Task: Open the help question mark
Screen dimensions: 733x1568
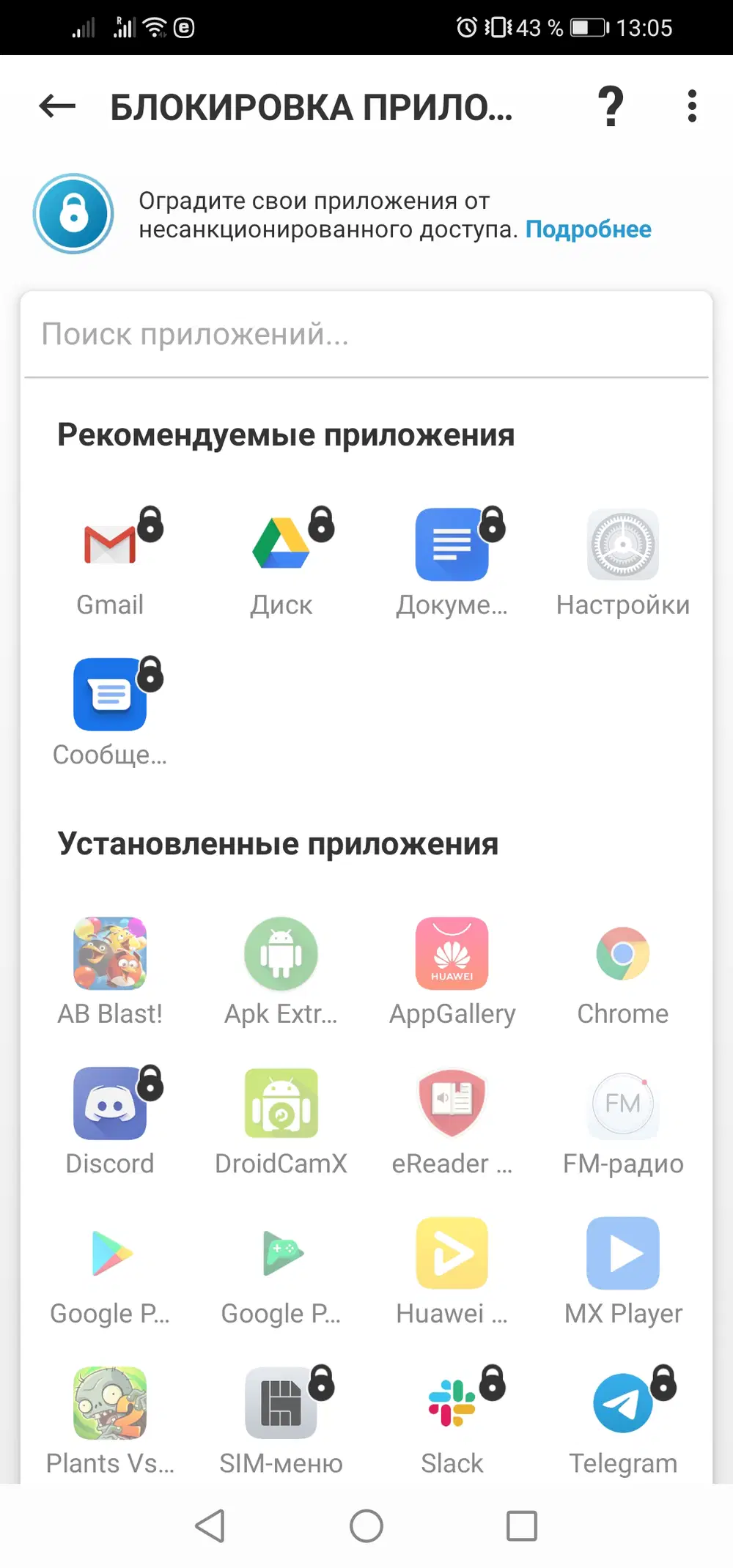Action: [x=610, y=107]
